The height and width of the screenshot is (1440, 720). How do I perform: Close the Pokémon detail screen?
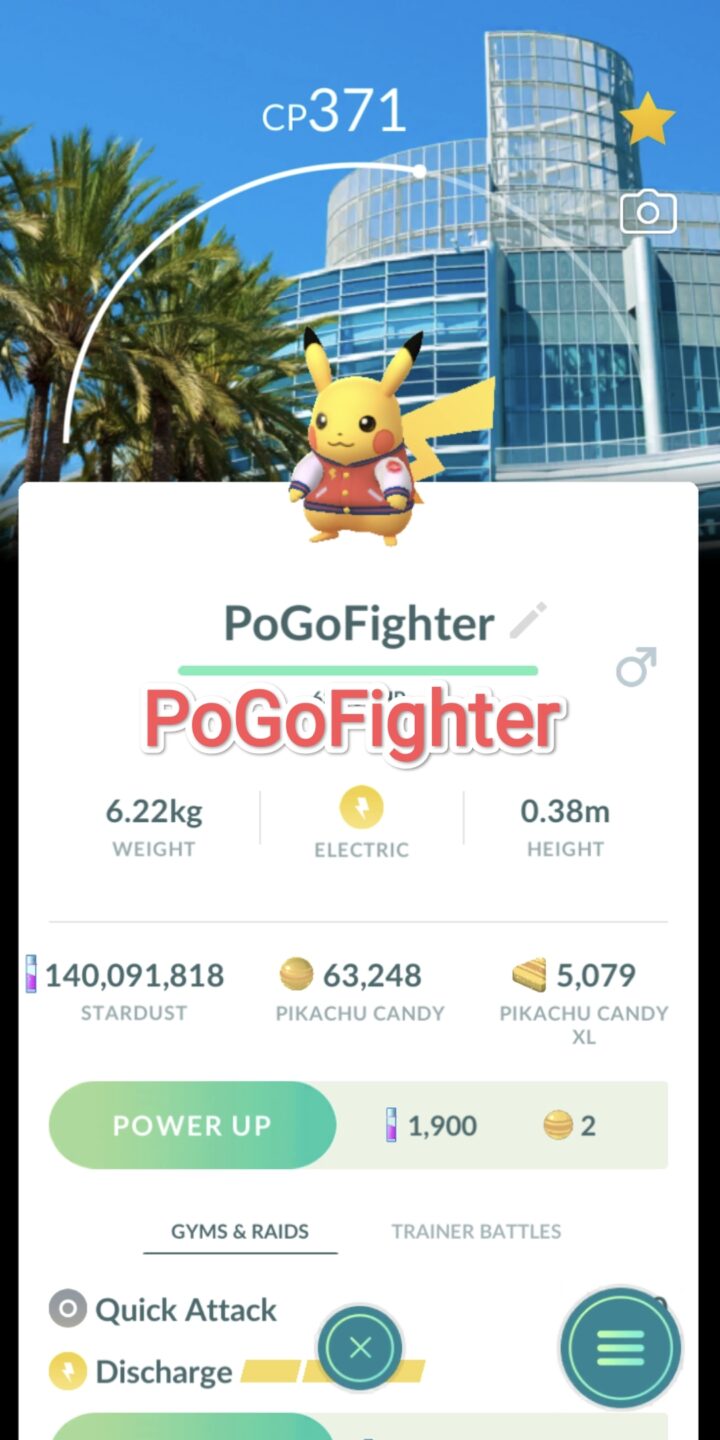click(x=360, y=1348)
